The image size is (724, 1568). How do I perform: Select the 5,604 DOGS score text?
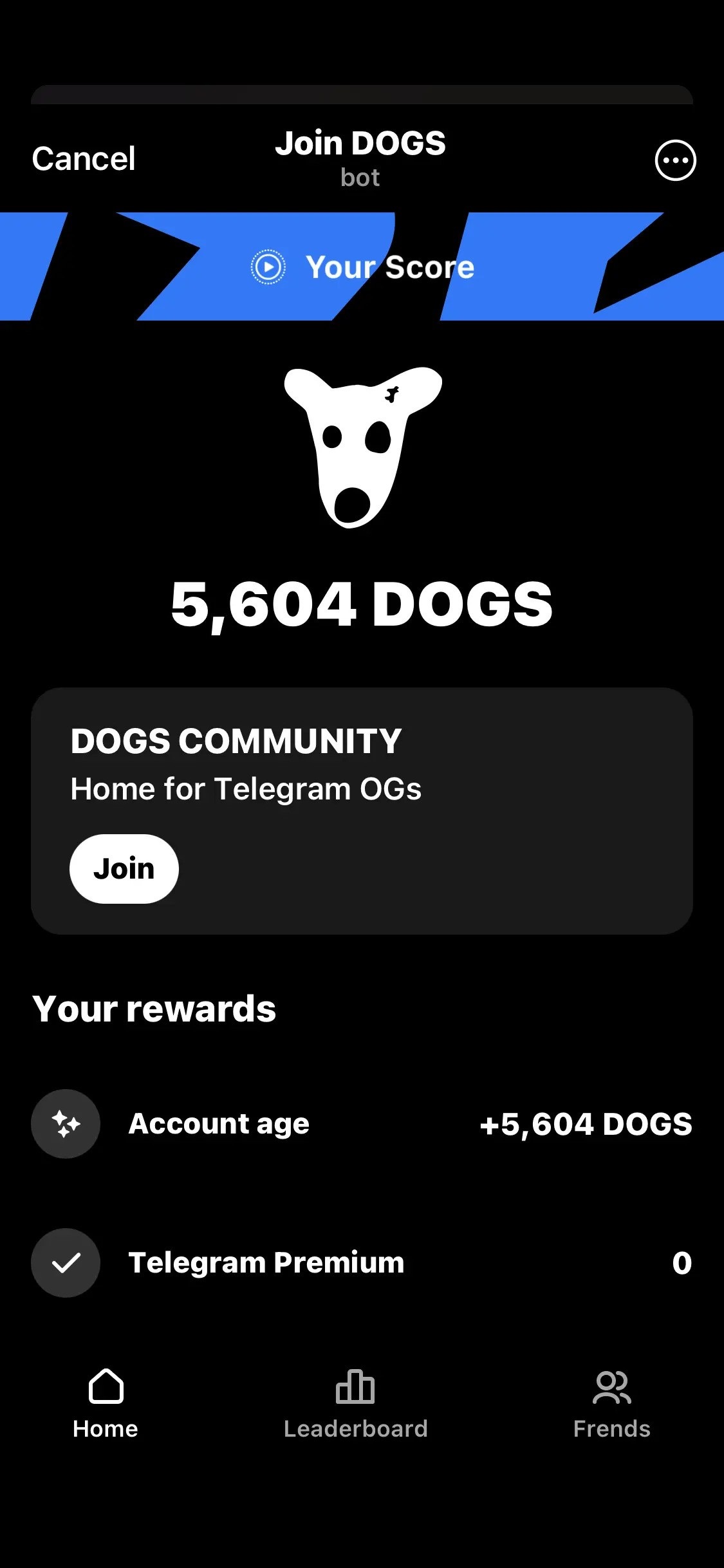point(361,602)
